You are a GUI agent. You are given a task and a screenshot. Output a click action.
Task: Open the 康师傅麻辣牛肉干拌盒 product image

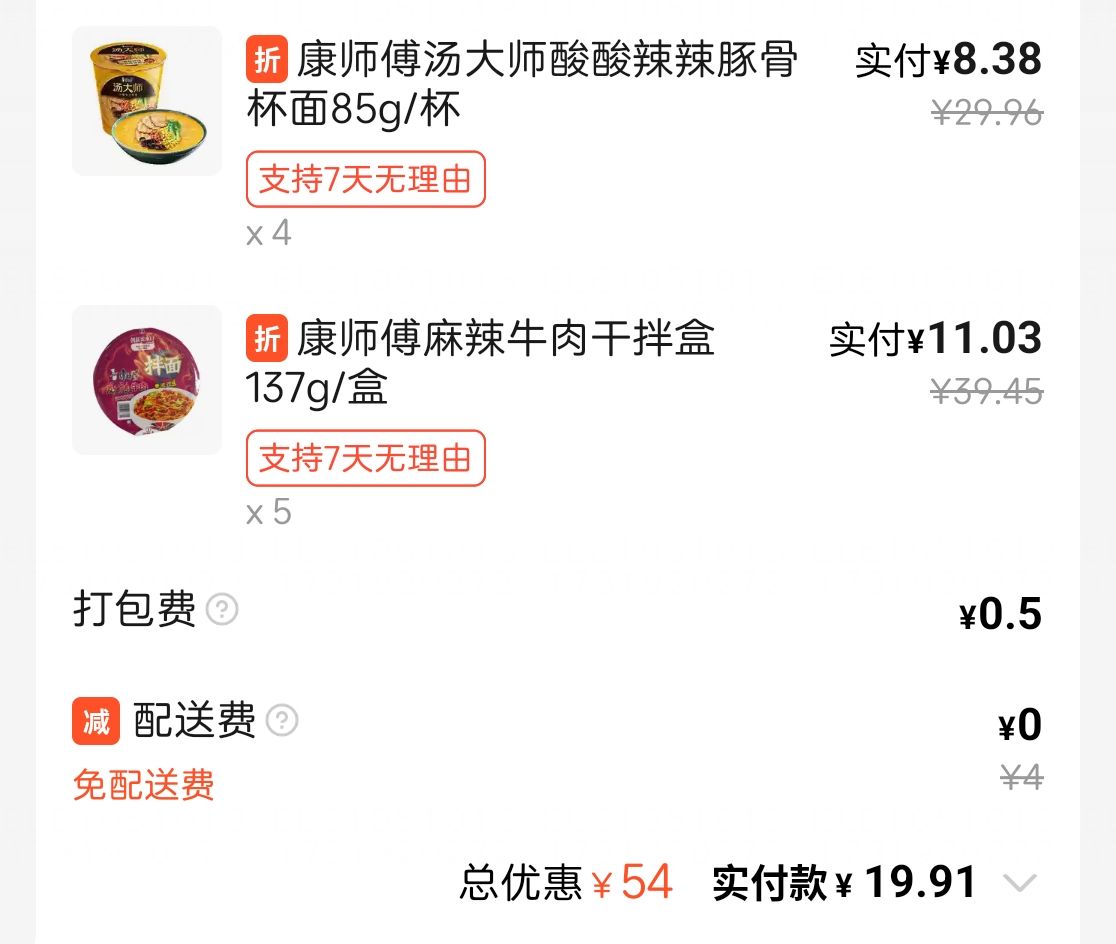pos(147,380)
